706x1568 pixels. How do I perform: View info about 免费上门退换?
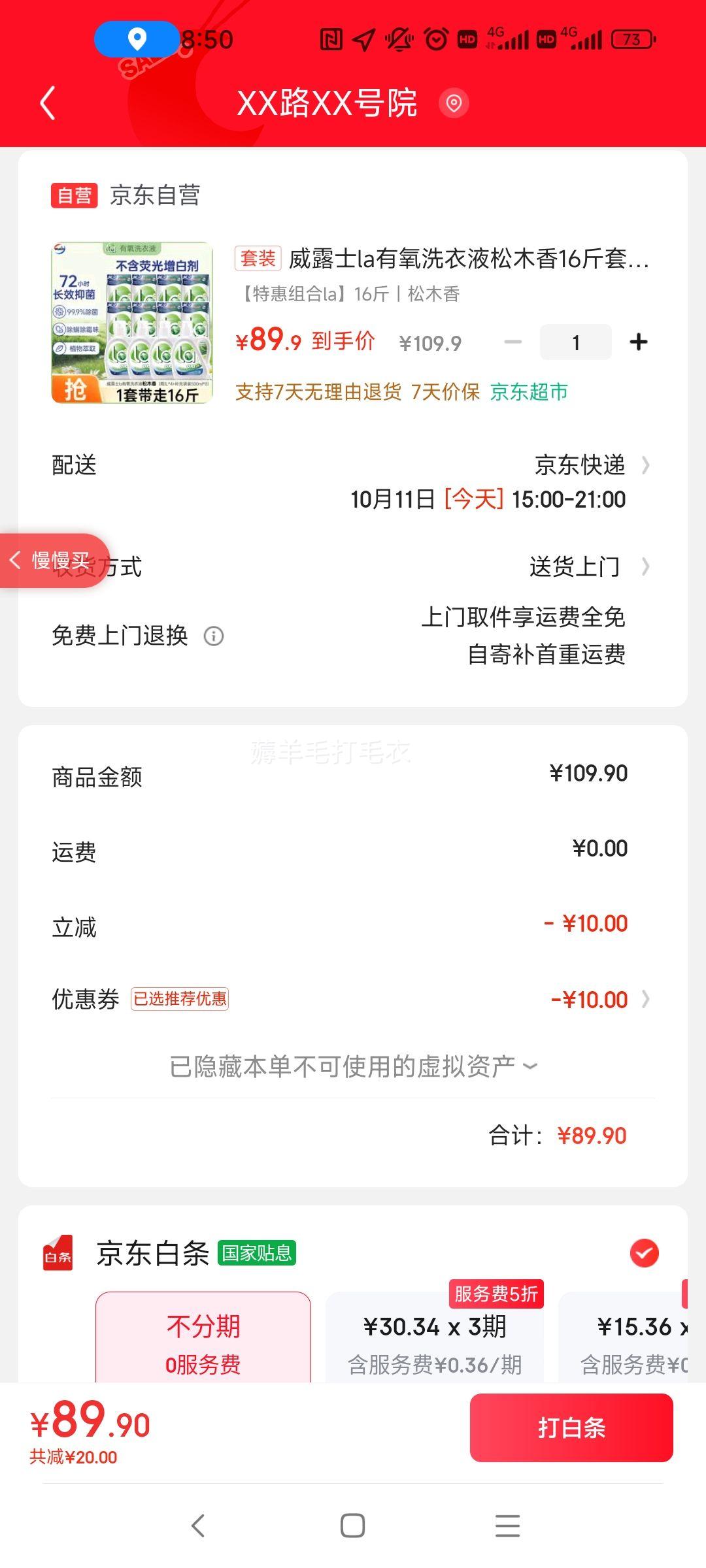pos(214,636)
